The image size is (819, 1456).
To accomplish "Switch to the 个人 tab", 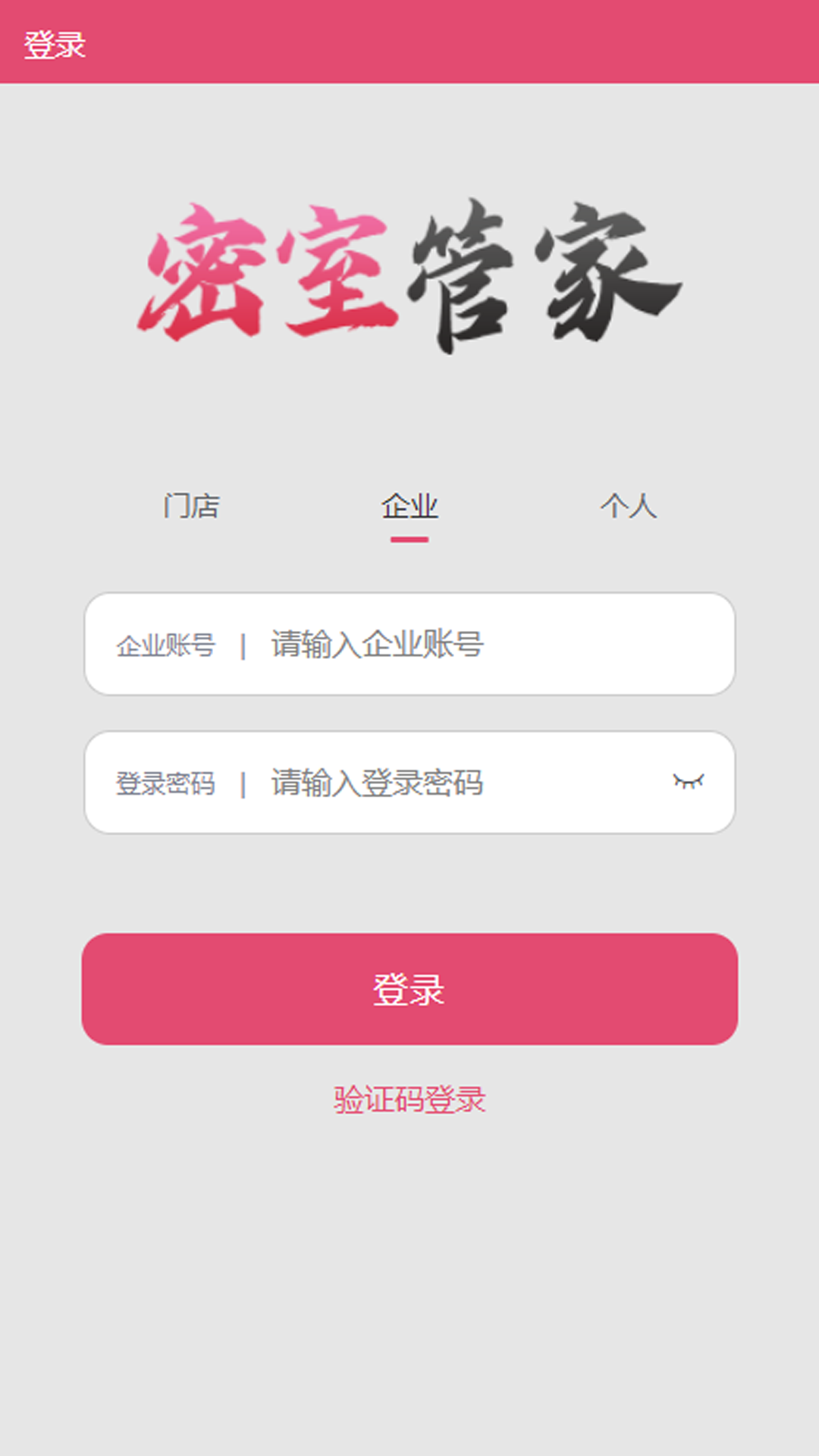I will (x=629, y=506).
